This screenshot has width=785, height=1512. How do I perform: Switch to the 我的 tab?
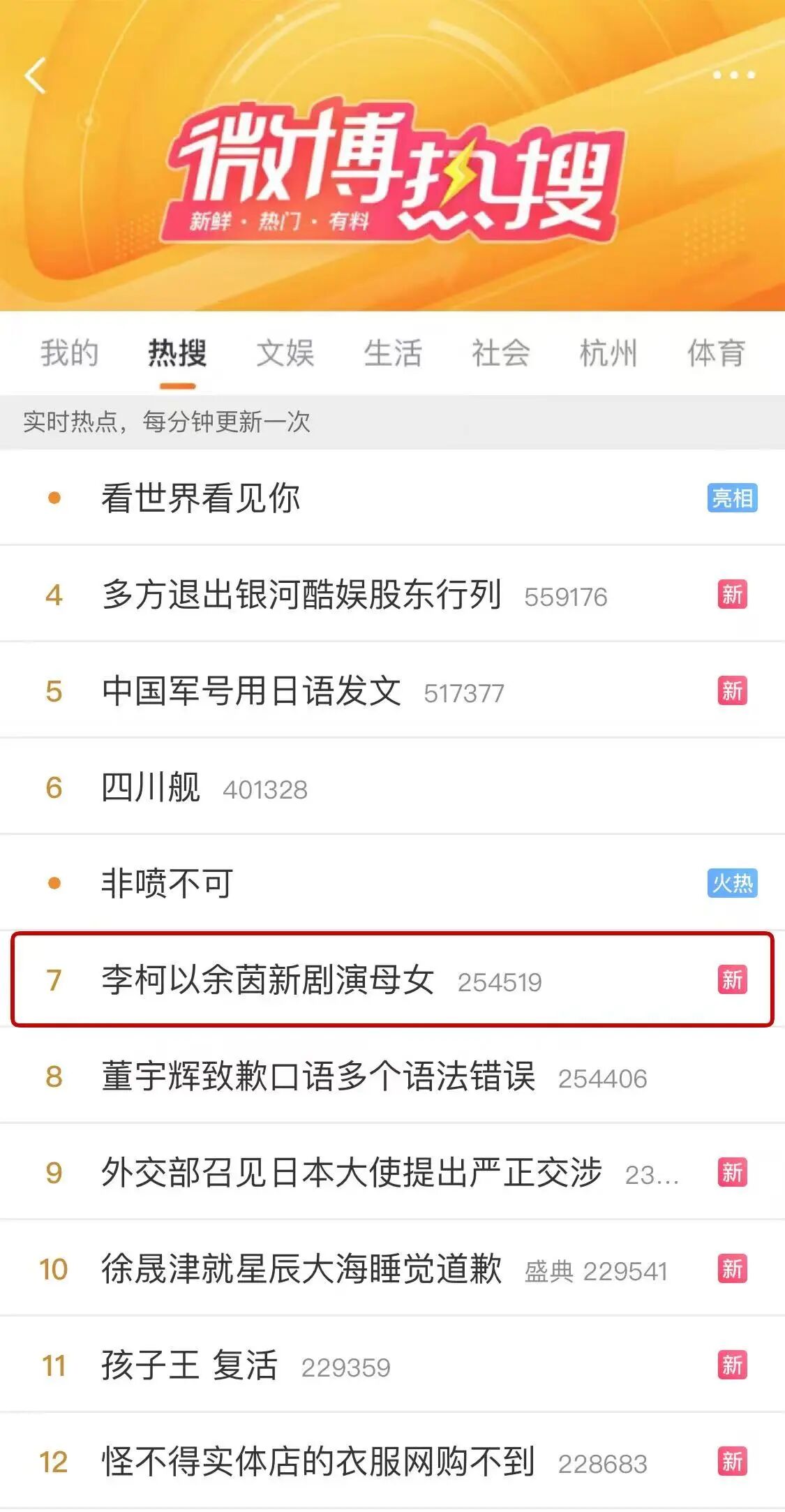click(69, 353)
